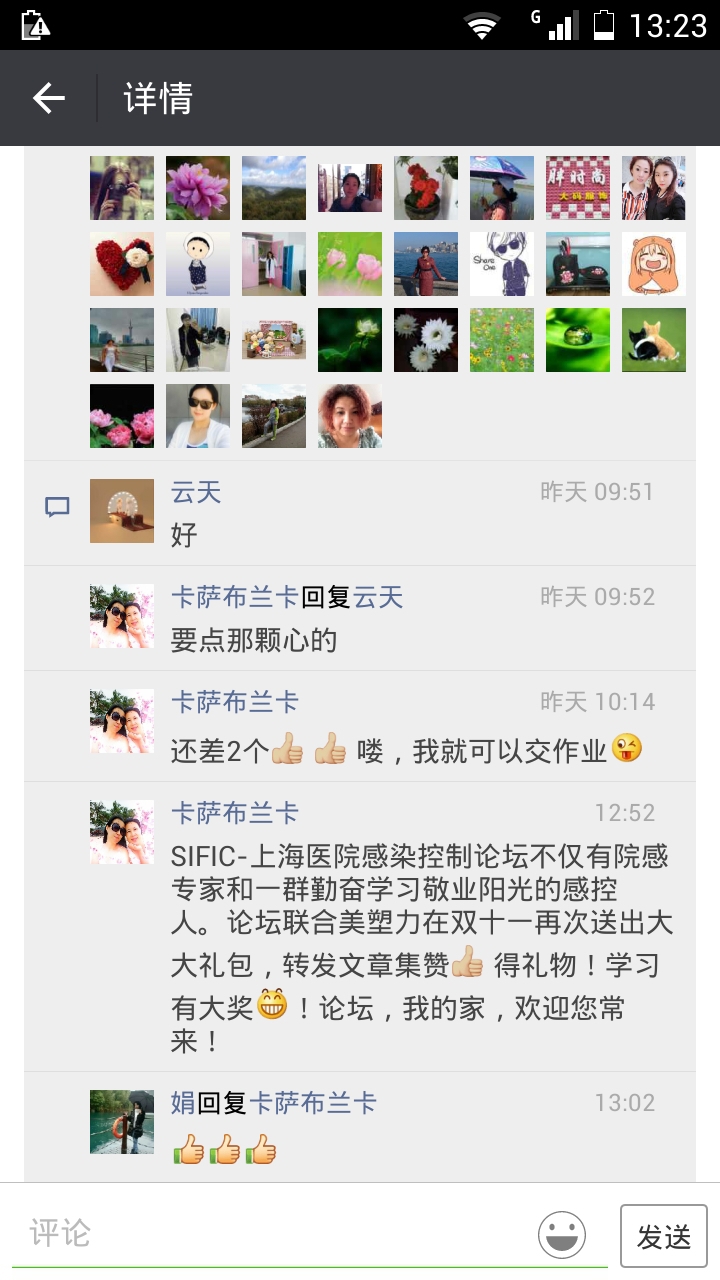Tap the heart-shaped roses thumbnail

tap(121, 264)
